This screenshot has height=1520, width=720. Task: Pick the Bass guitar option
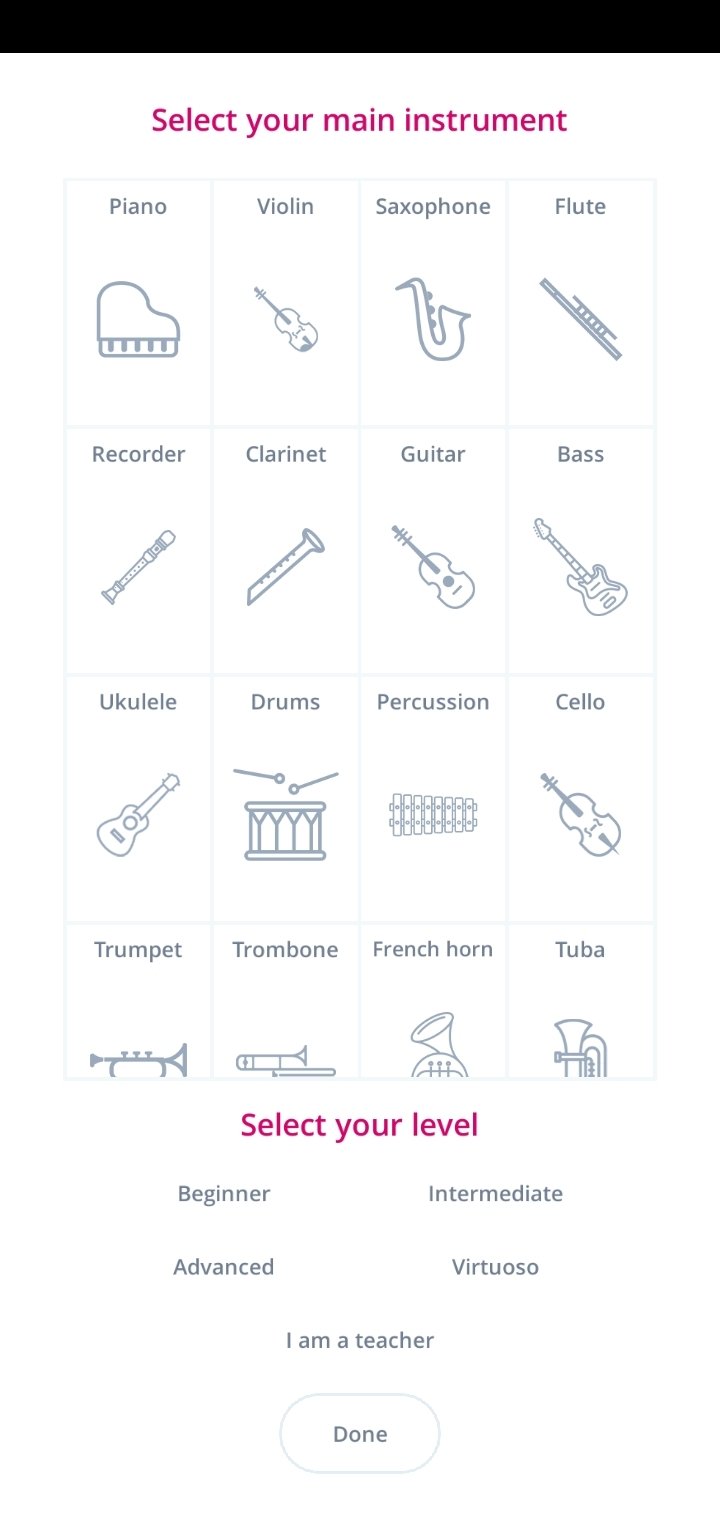pos(580,551)
